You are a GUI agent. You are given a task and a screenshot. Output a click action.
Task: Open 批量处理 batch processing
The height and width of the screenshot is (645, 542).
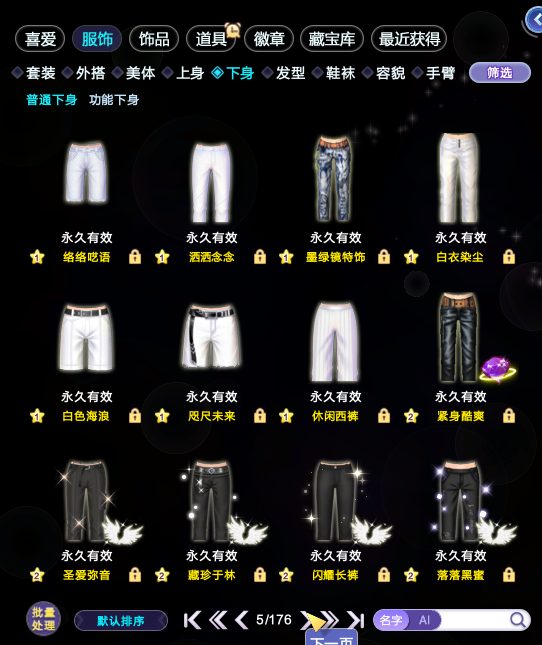(43, 619)
